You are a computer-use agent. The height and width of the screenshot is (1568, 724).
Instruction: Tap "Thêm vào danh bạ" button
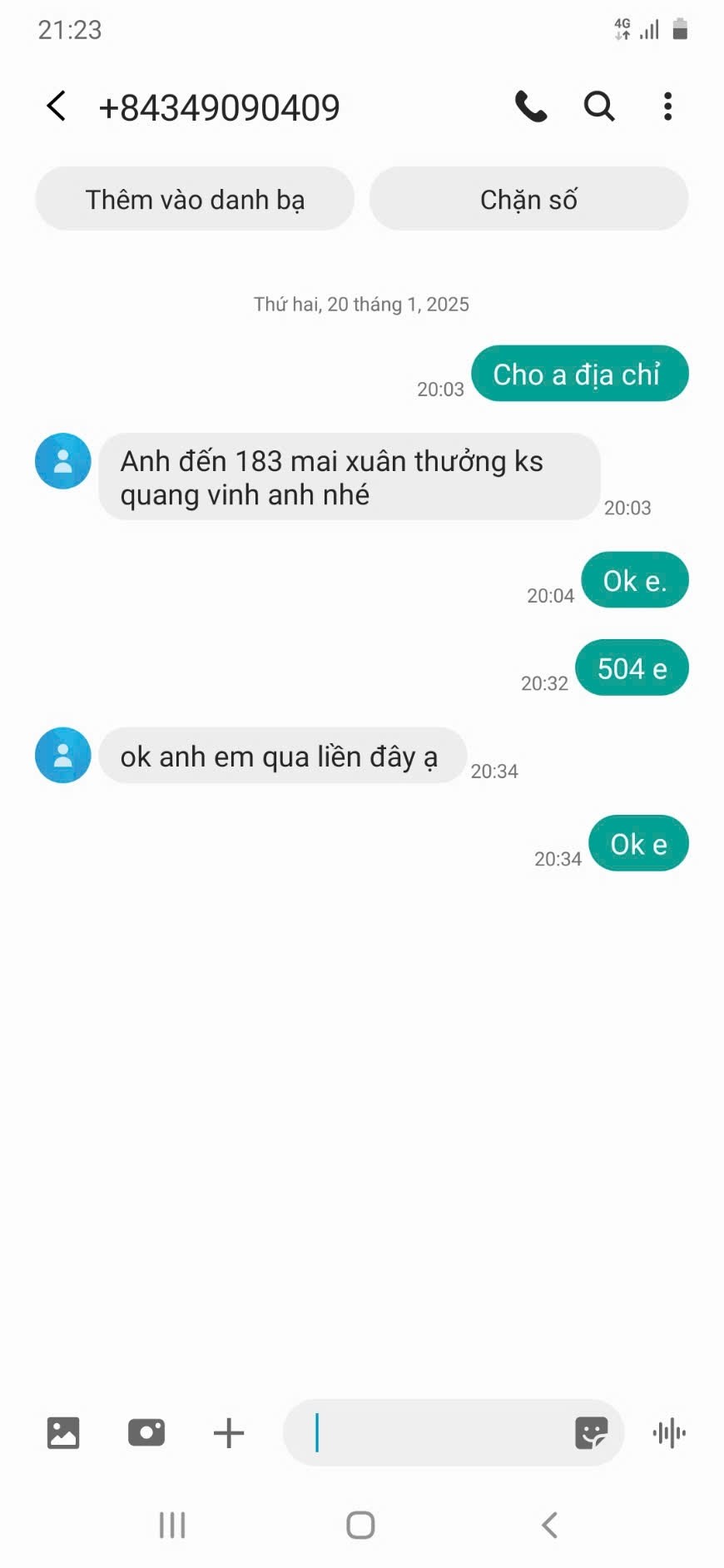[x=195, y=200]
